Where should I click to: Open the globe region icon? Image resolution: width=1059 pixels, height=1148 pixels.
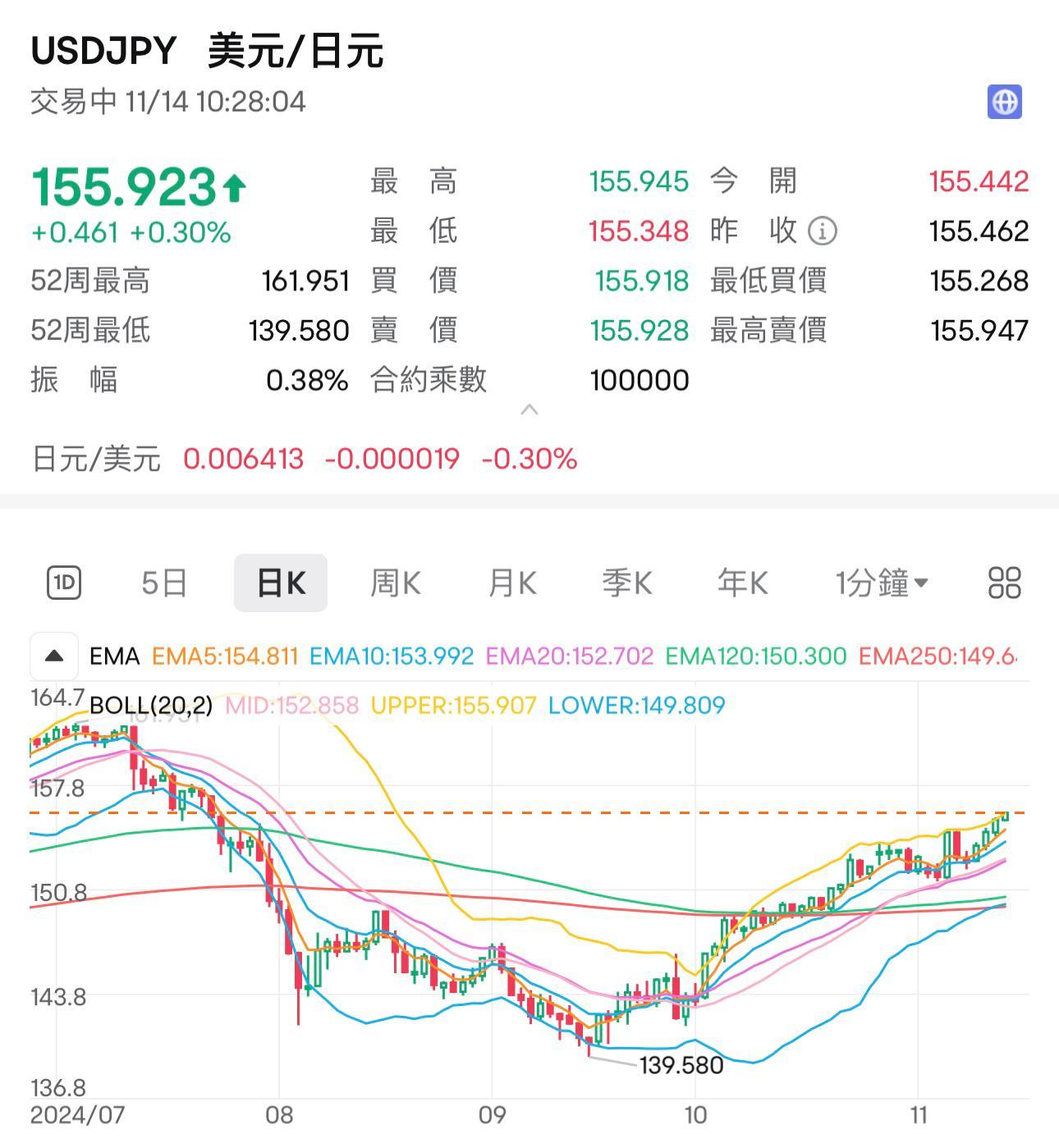click(x=1005, y=103)
